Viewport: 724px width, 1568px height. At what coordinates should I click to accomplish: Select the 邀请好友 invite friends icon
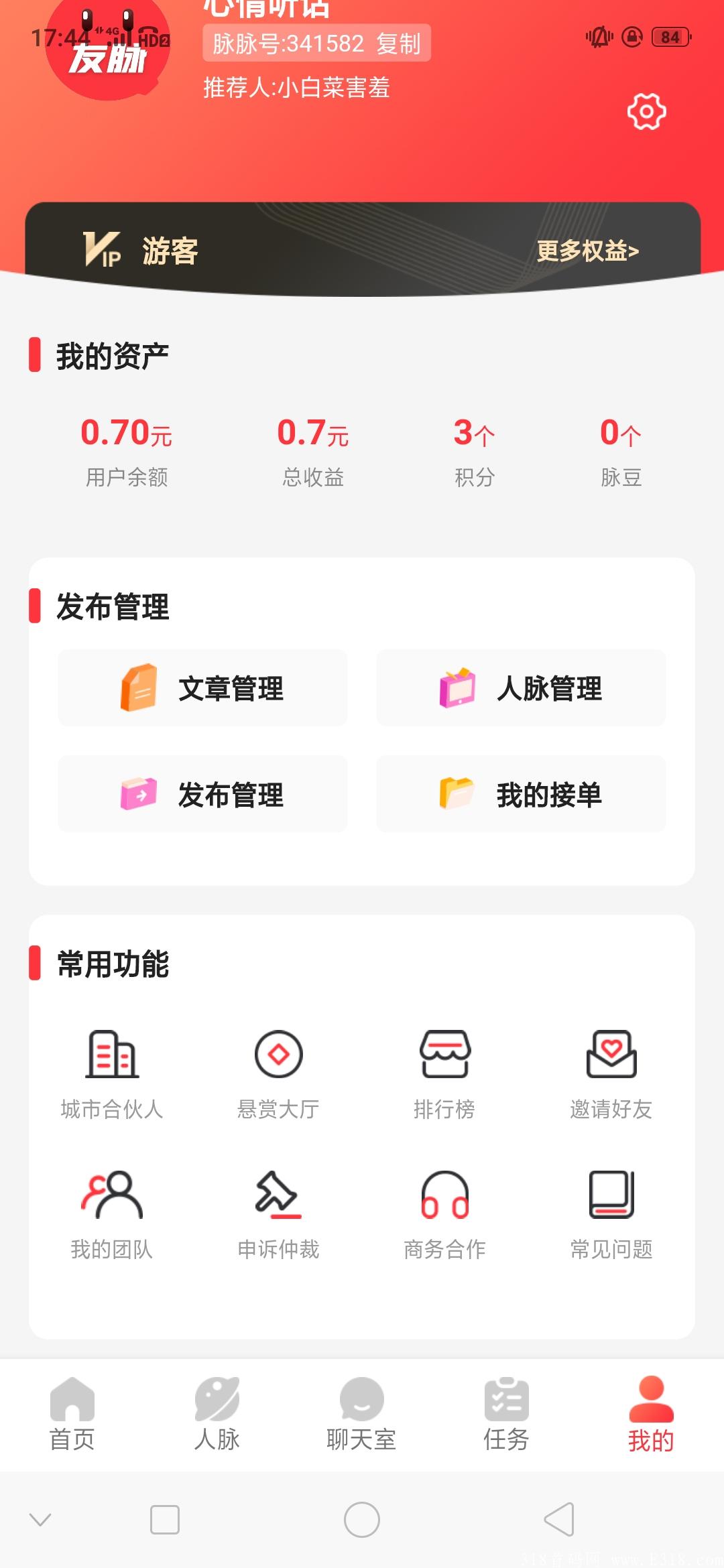(x=611, y=1055)
